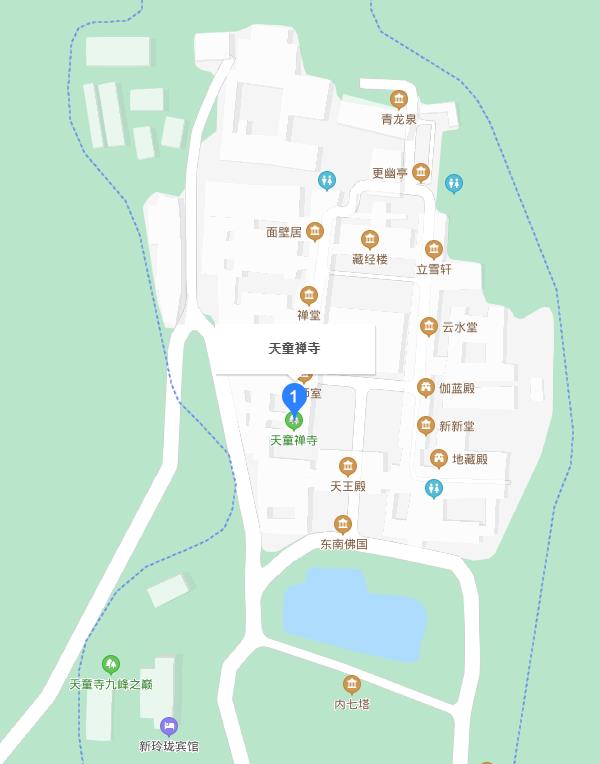Tap the 东南佛国 marker
This screenshot has height=764, width=600.
(x=343, y=524)
